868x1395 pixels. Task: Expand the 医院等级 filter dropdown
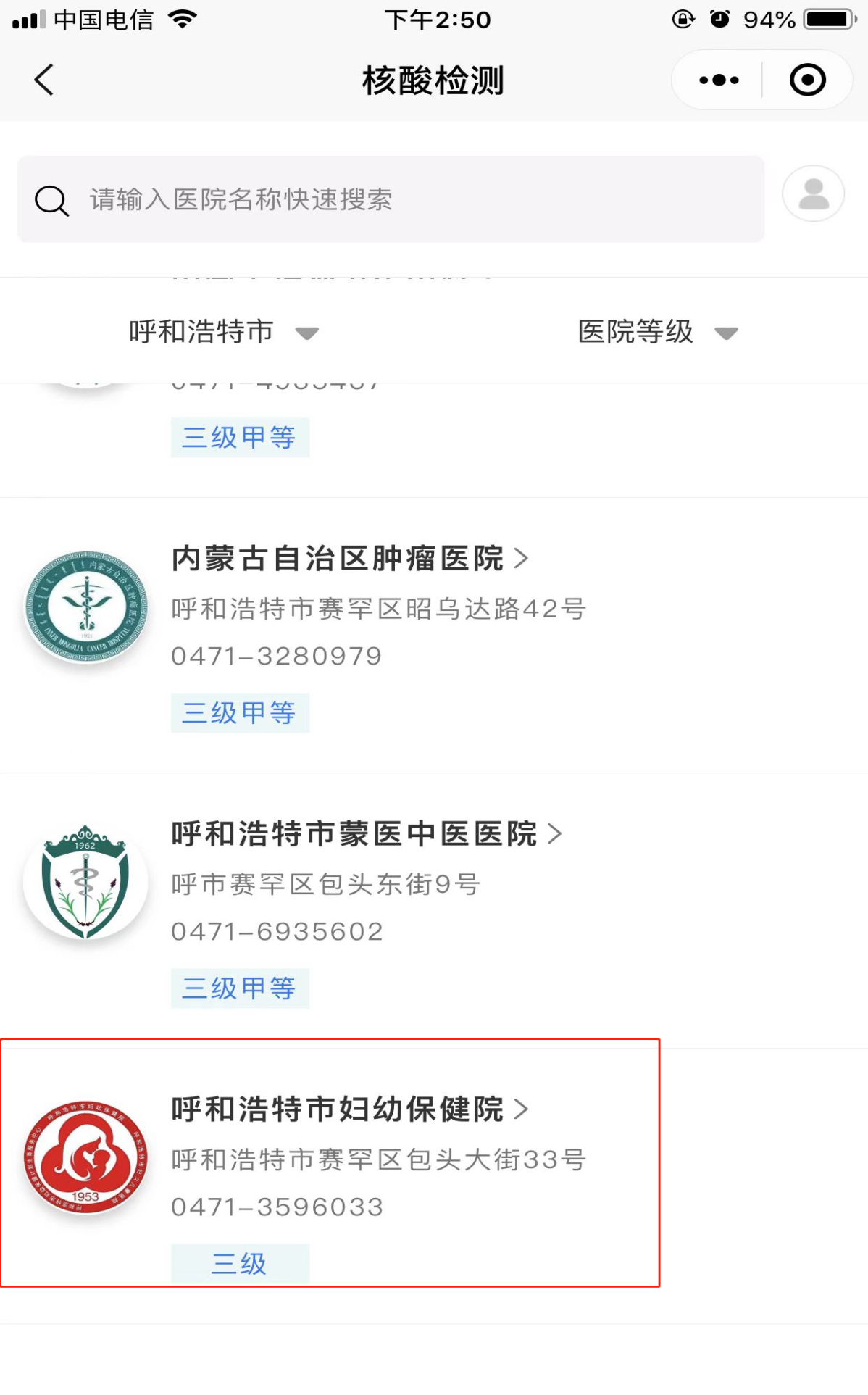tap(657, 332)
